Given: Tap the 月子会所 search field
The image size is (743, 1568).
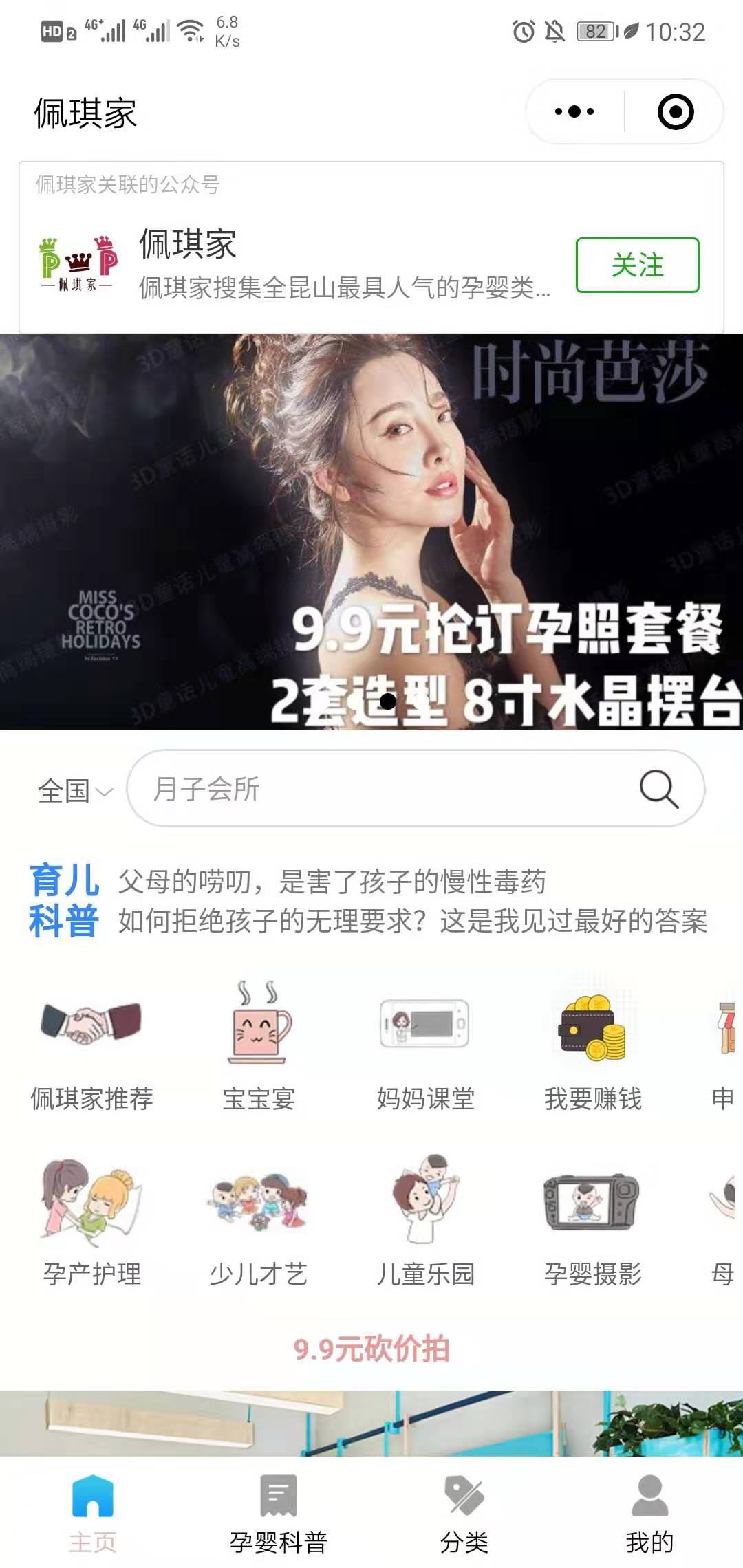Looking at the screenshot, I should coord(385,789).
